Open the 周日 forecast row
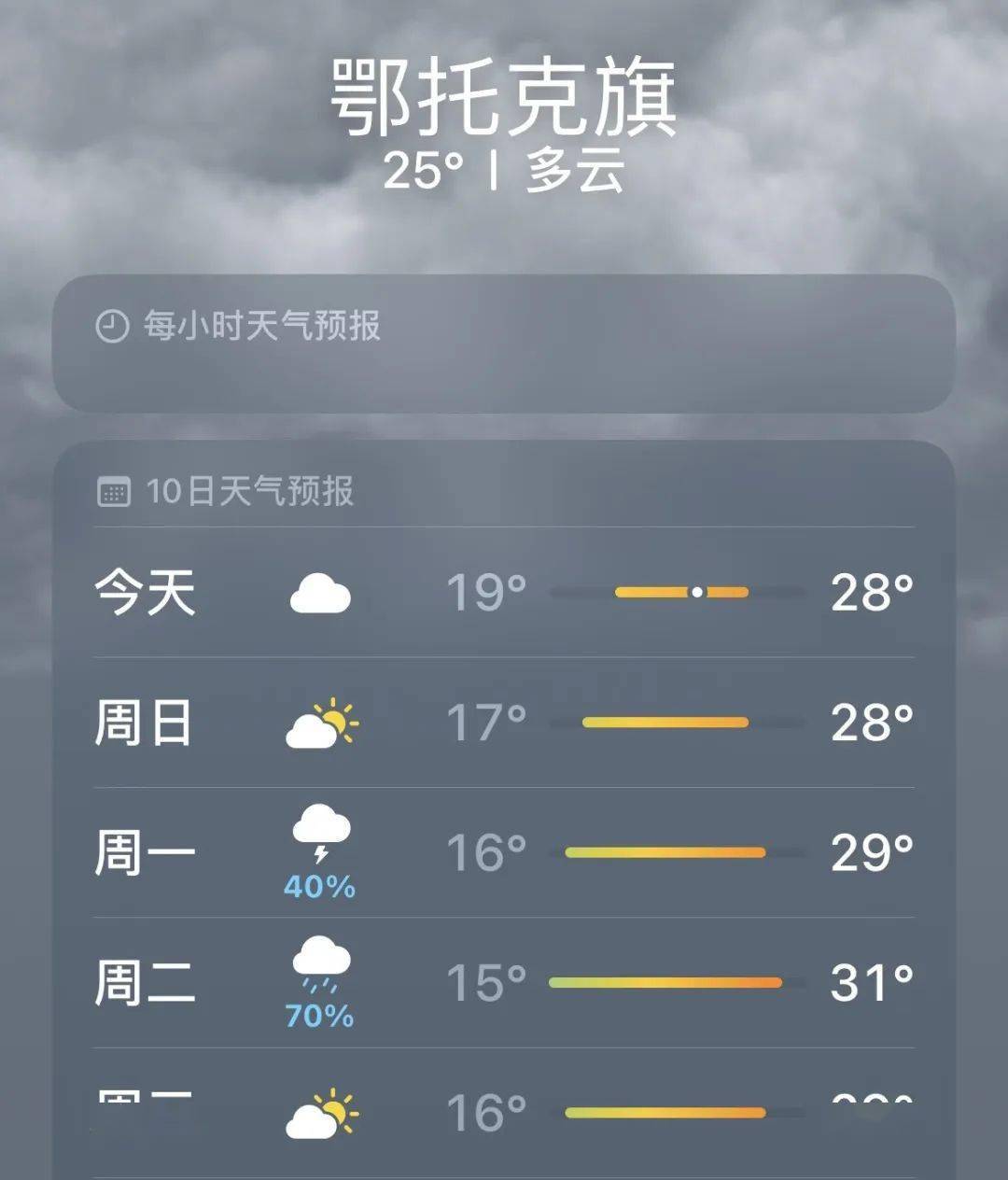The width and height of the screenshot is (1008, 1180). click(x=504, y=723)
